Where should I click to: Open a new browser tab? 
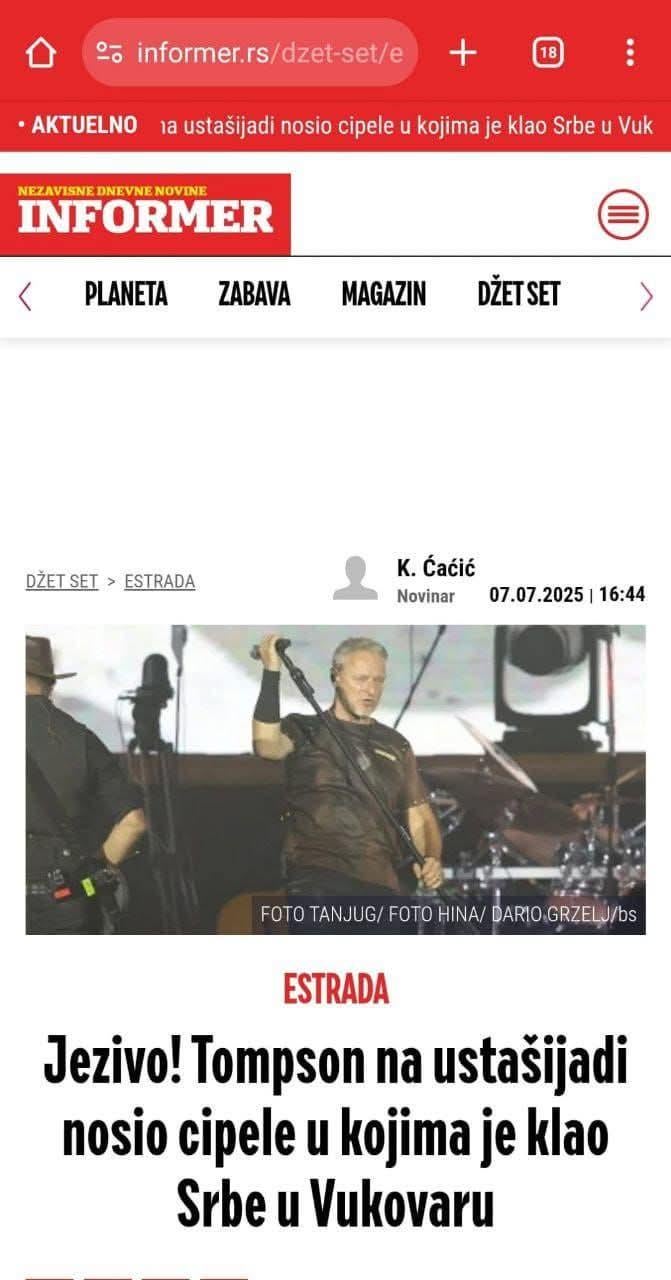(x=463, y=52)
